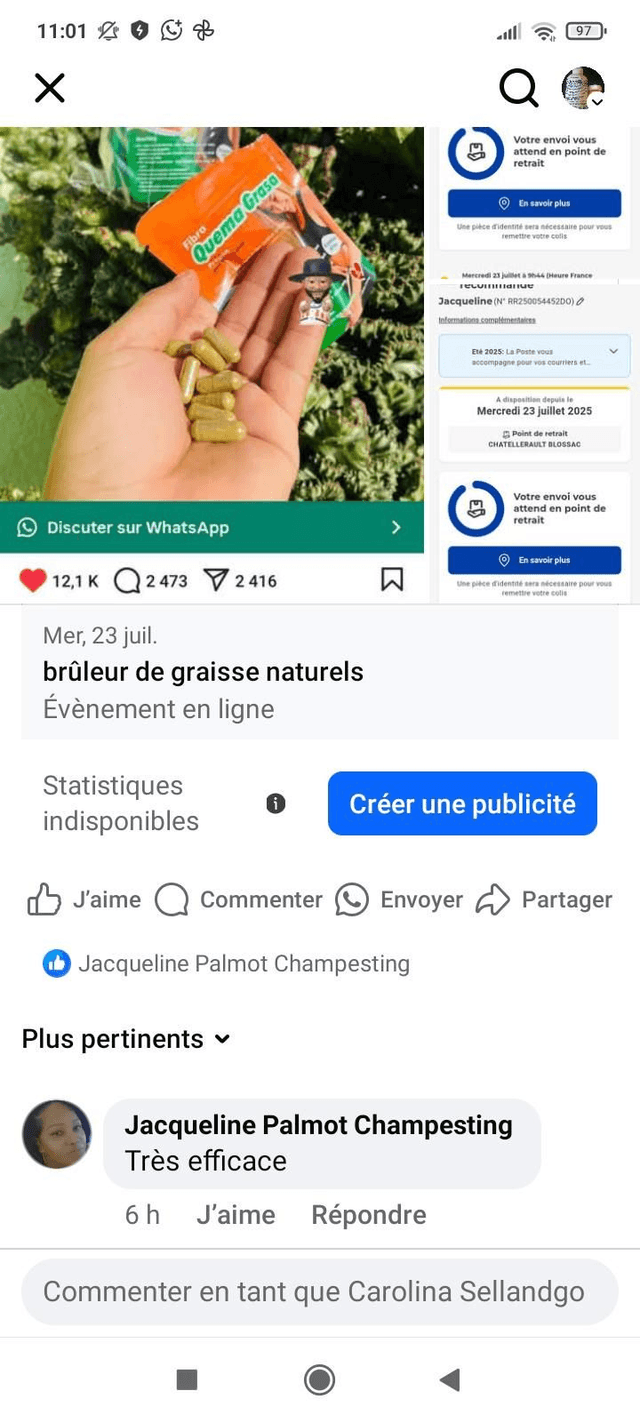Reply to Jacqueline's comment

tap(368, 1215)
